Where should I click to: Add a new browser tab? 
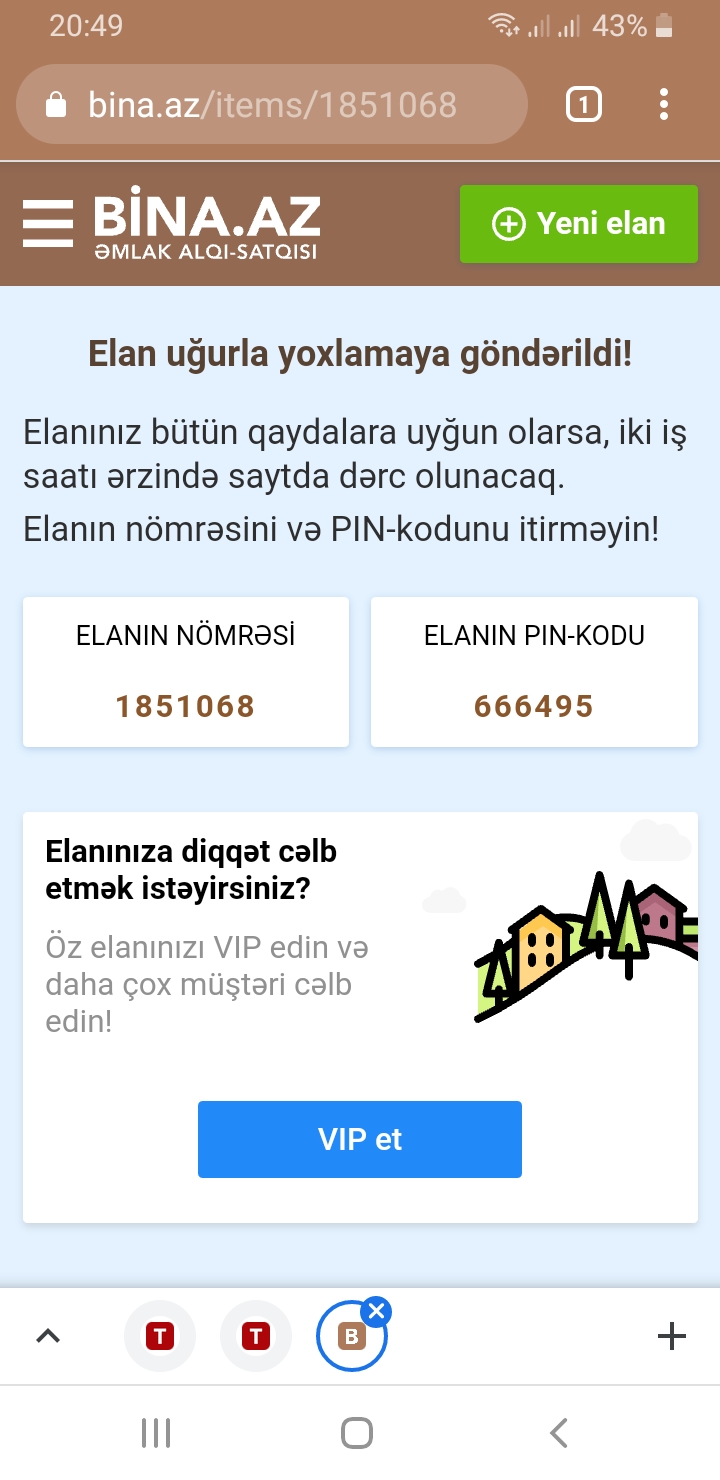[x=672, y=1336]
